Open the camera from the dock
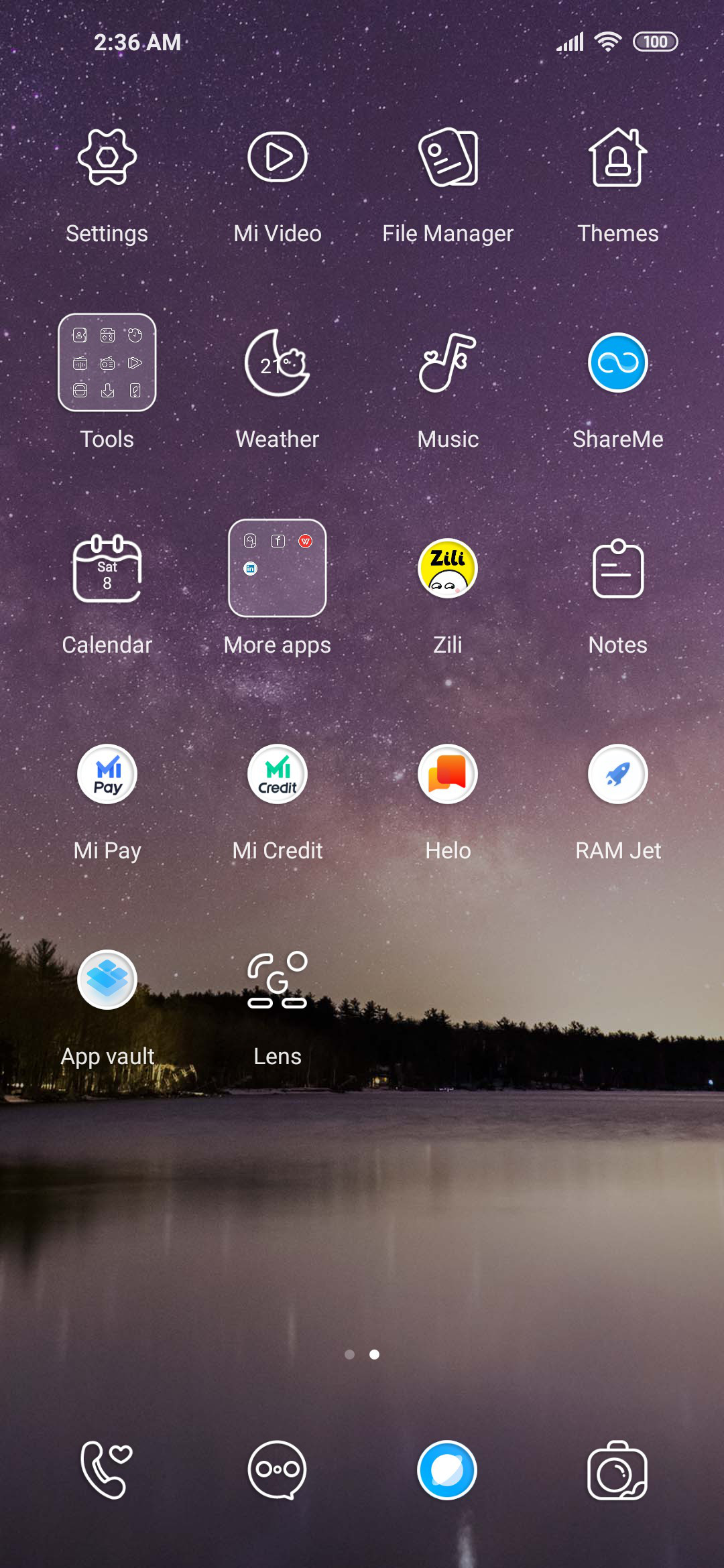 (617, 1469)
